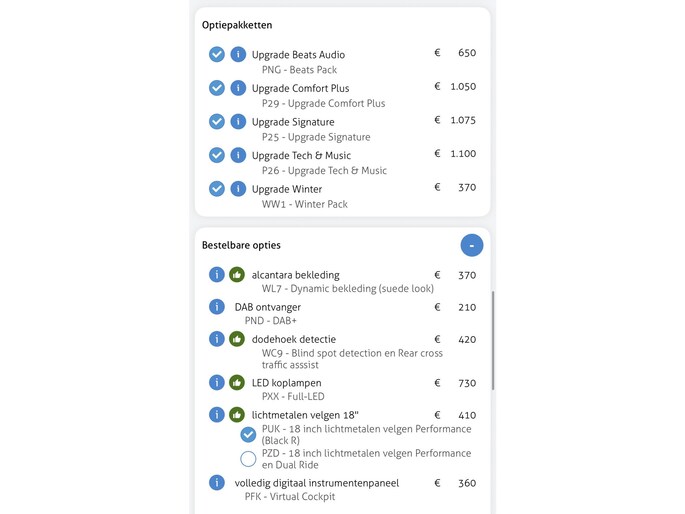Show info for DAB ontvanger
The width and height of the screenshot is (685, 514).
coord(217,307)
